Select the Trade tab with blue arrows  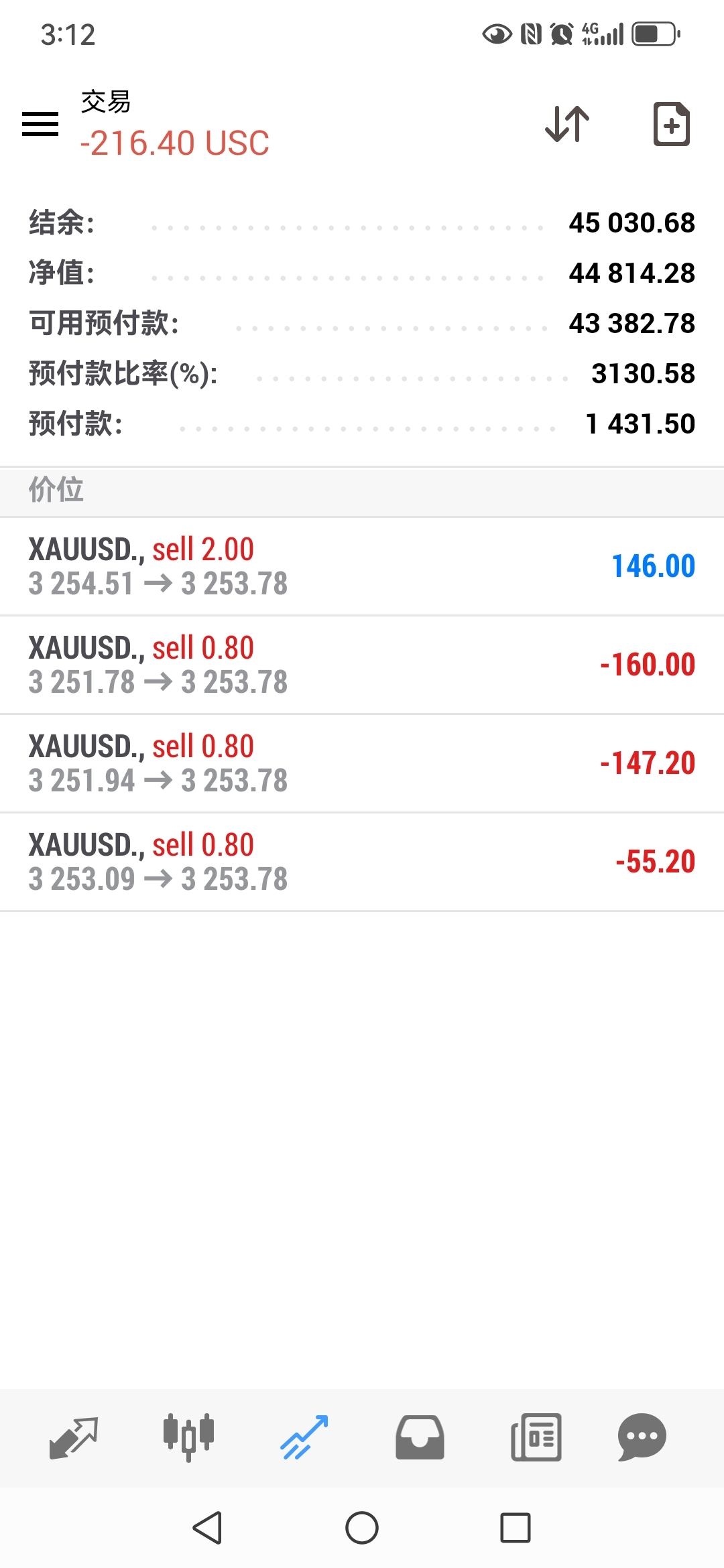[x=304, y=1437]
